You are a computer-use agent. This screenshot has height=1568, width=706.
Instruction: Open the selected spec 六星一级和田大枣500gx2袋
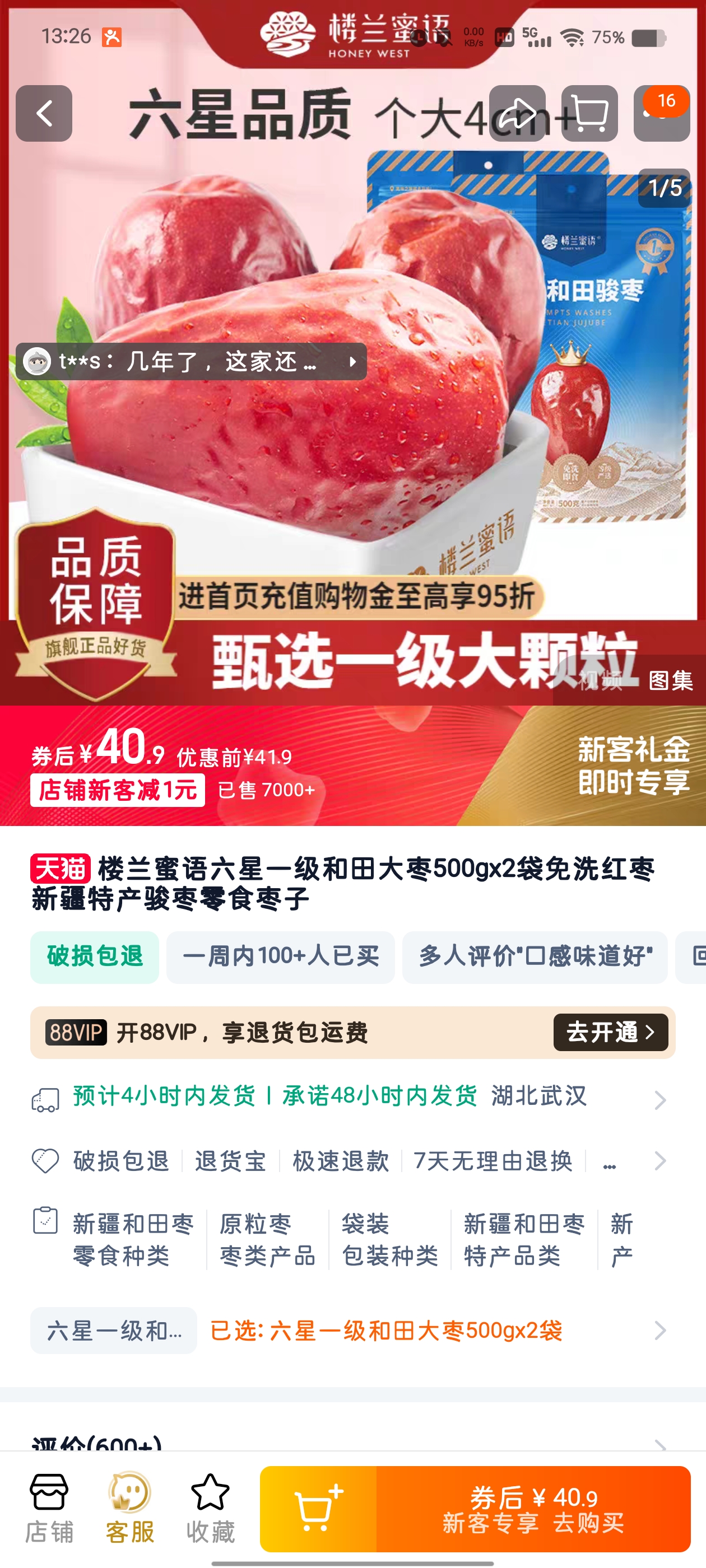tap(385, 1331)
